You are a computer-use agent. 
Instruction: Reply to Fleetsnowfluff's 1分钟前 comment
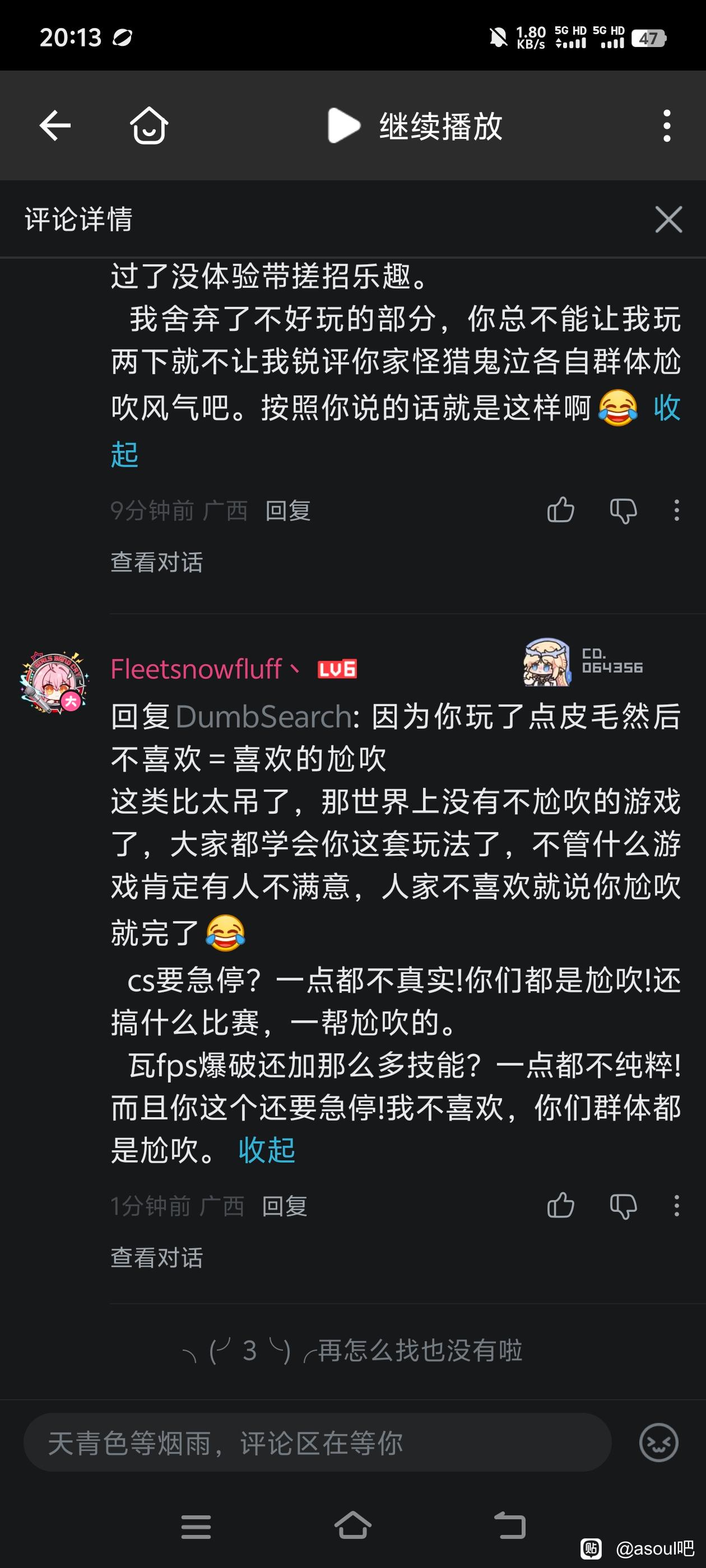(x=285, y=1206)
